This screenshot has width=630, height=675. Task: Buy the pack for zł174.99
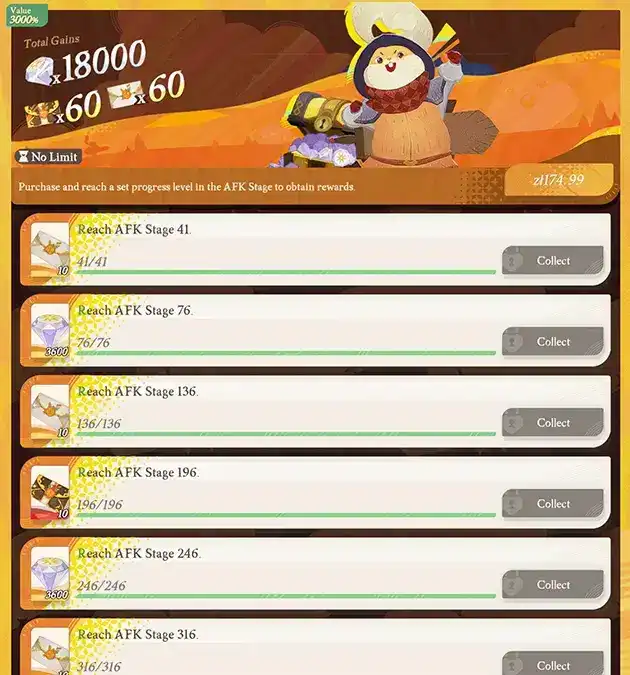coord(559,180)
